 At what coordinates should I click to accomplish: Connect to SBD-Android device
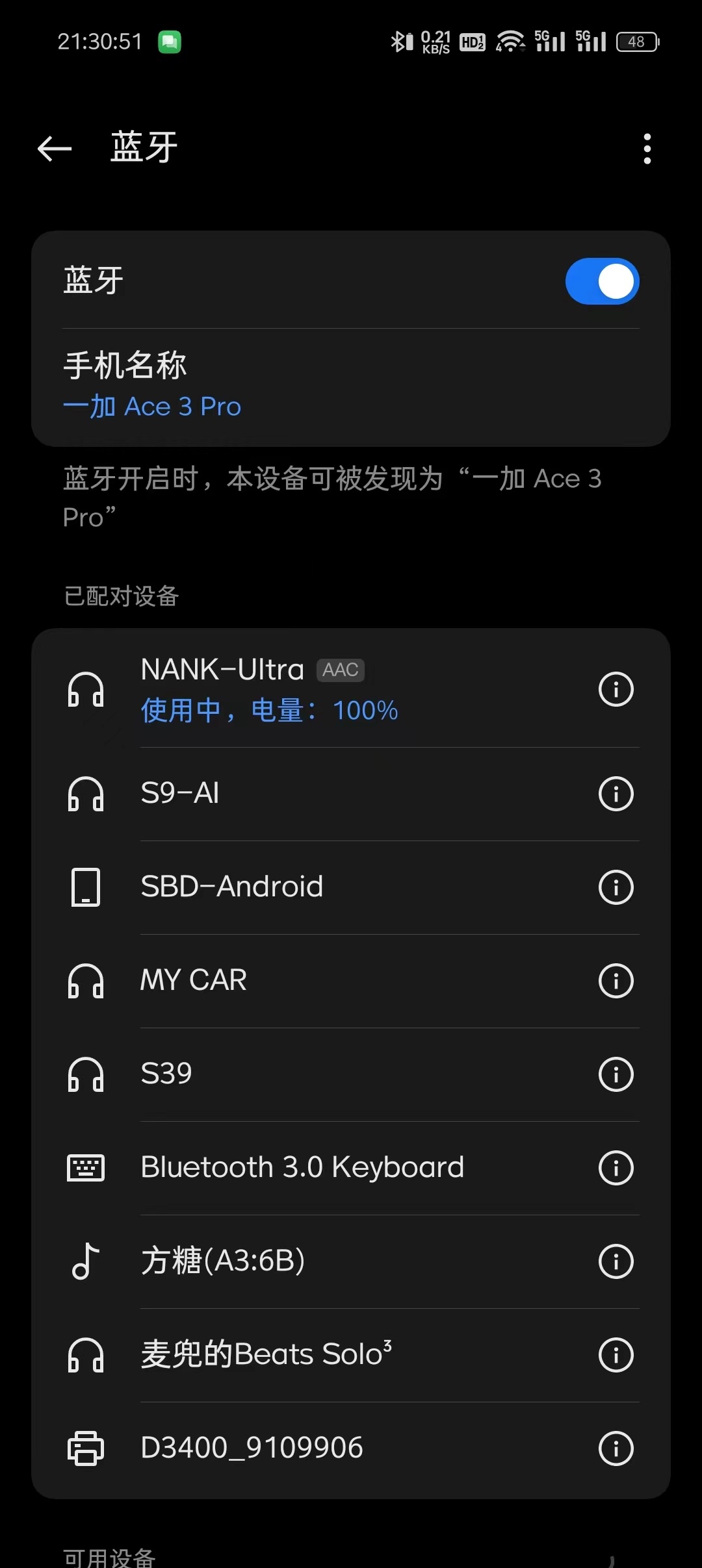[x=325, y=887]
